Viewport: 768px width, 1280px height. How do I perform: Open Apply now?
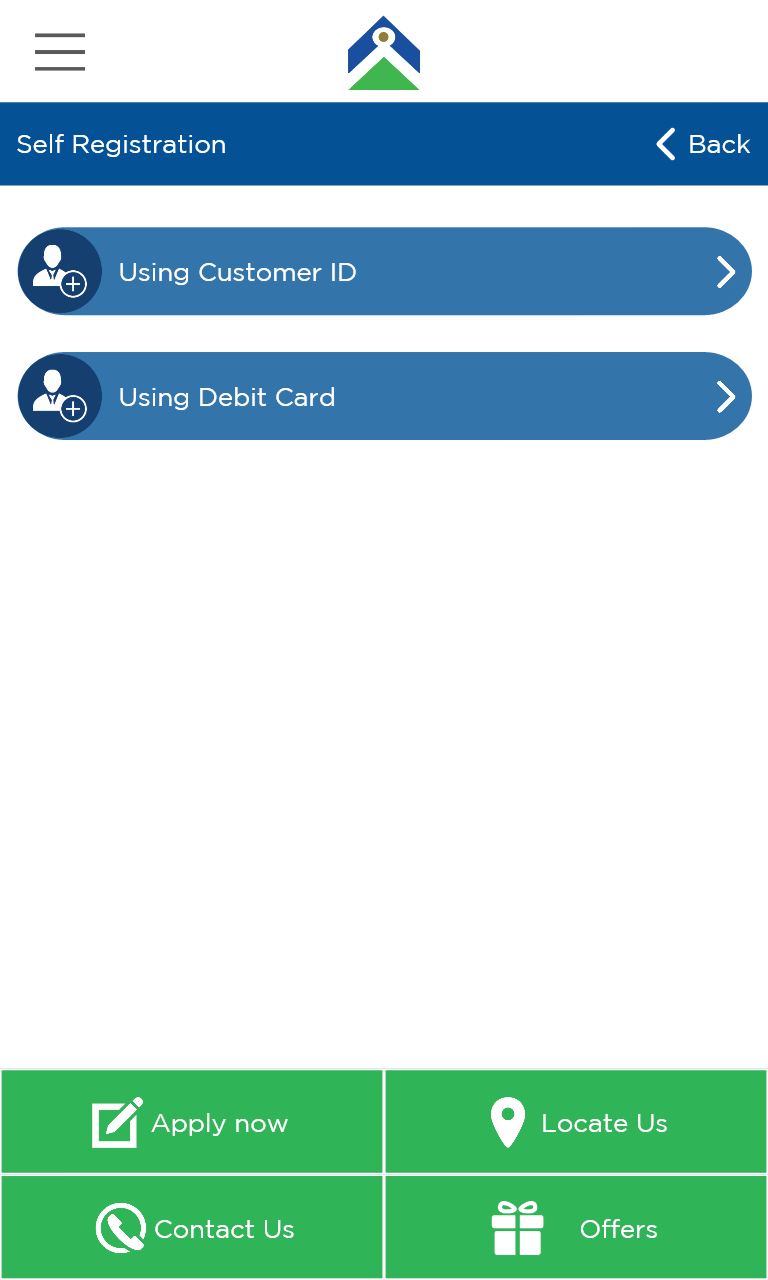[x=192, y=1123]
